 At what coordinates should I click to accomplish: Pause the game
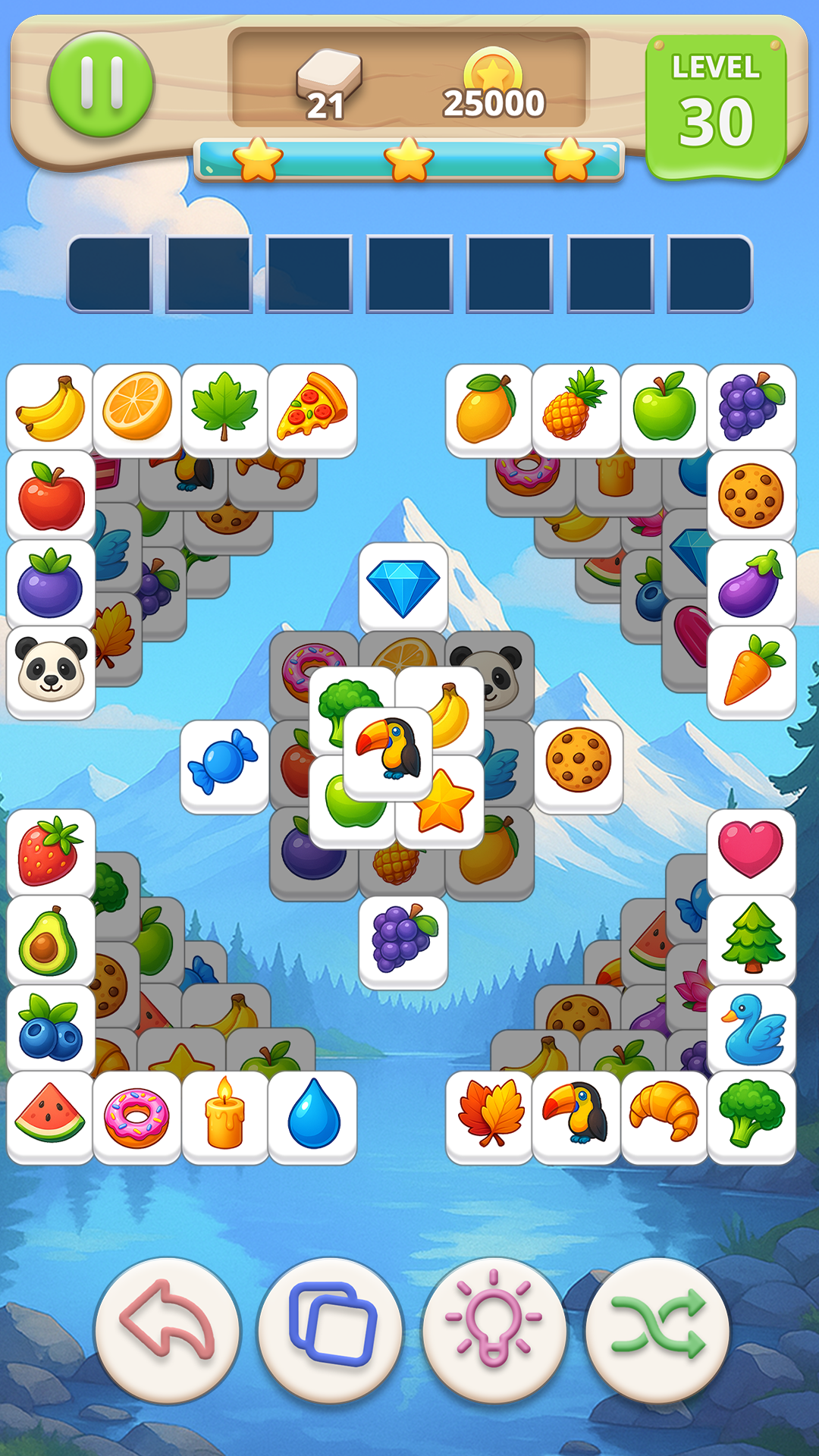pyautogui.click(x=101, y=84)
